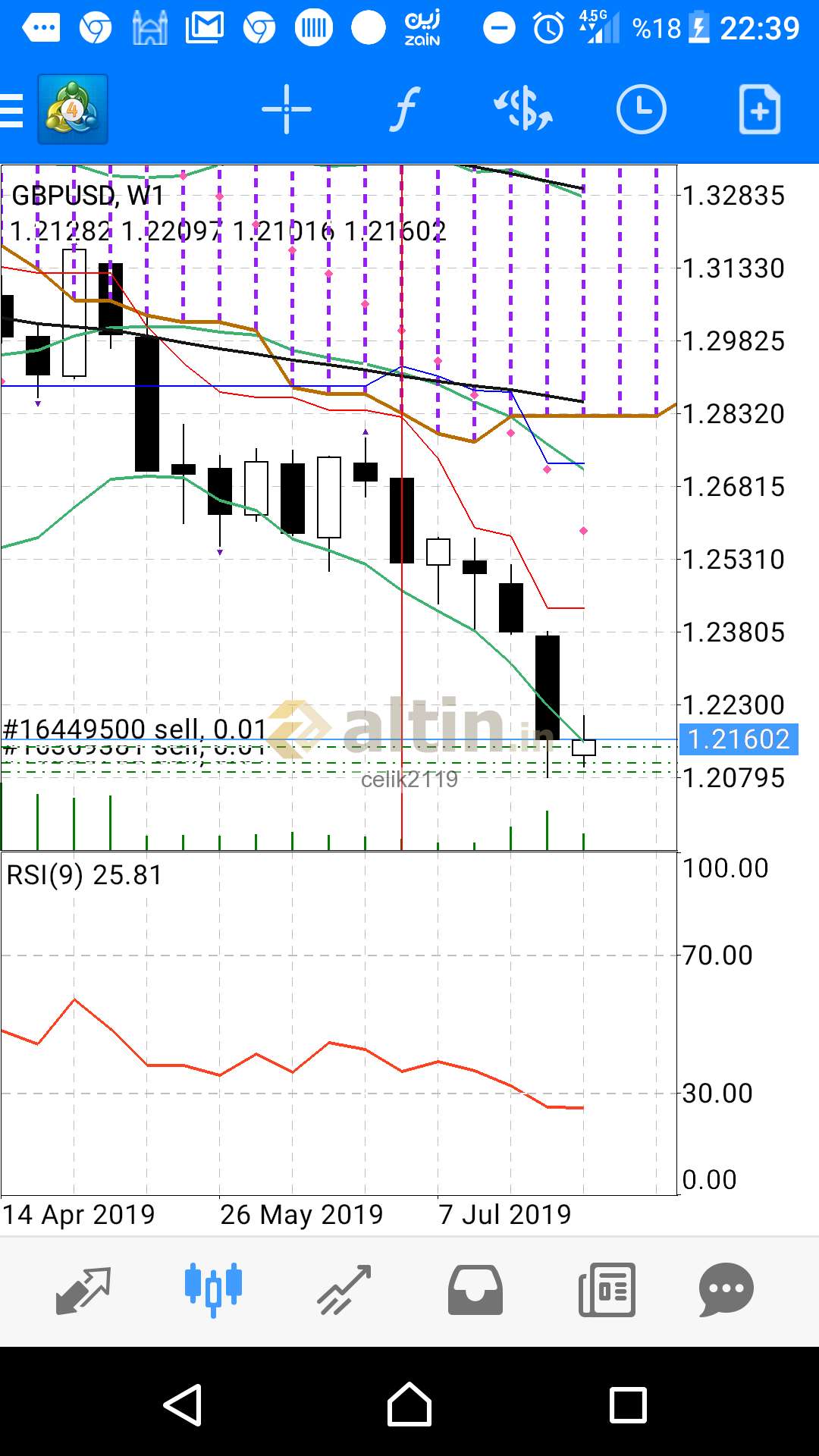The height and width of the screenshot is (1456, 819).
Task: Go to the Android home screen
Action: tap(409, 1405)
